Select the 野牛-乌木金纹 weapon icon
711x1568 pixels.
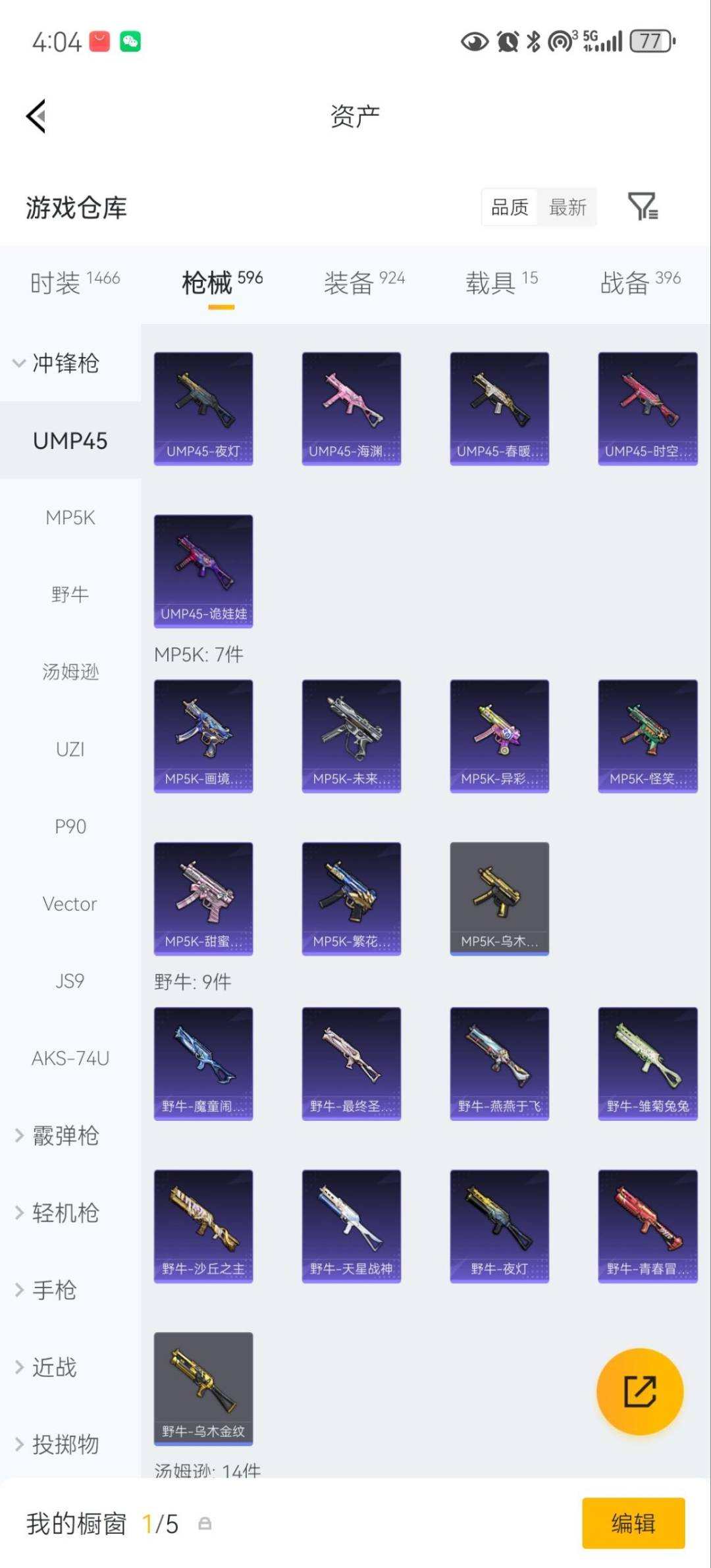[203, 1388]
